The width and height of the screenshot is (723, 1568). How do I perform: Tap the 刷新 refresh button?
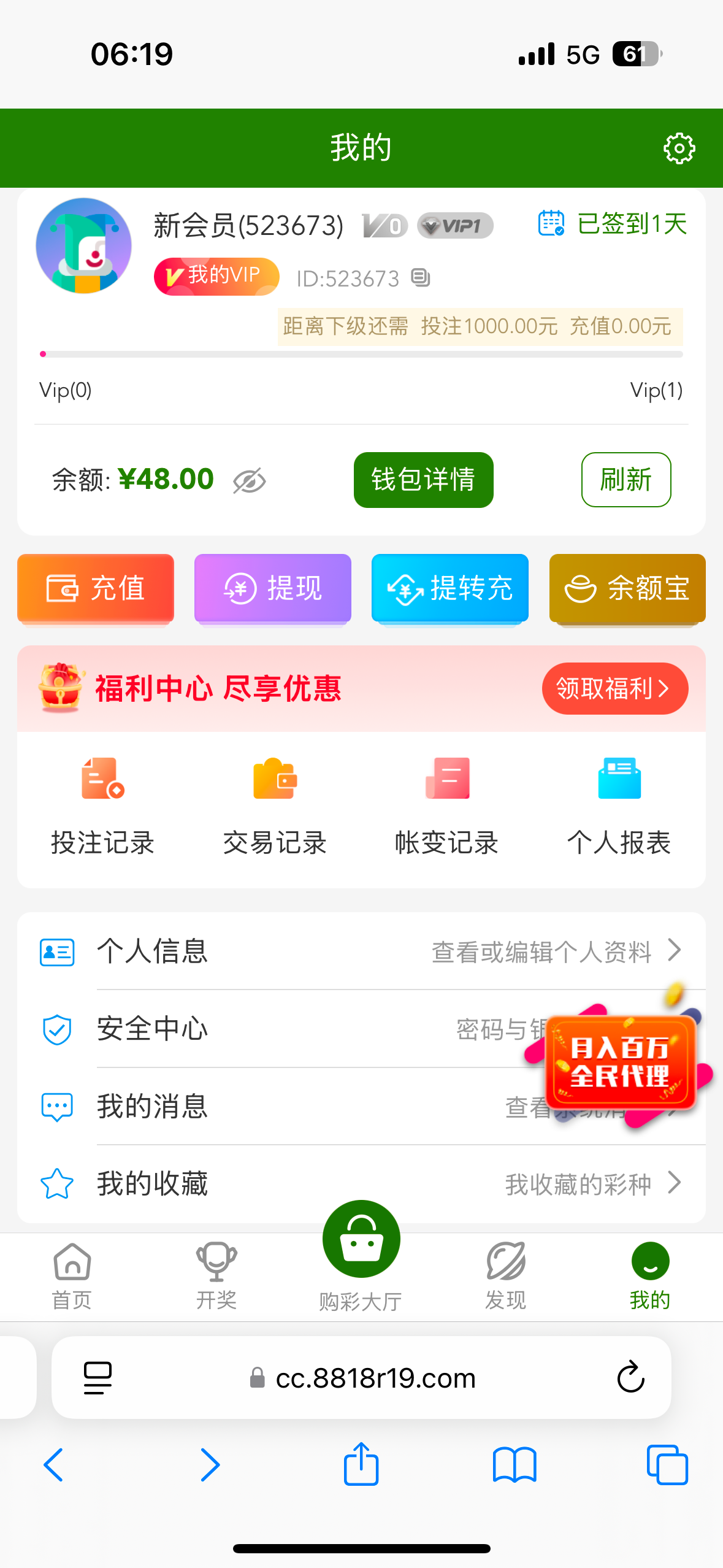pos(625,480)
